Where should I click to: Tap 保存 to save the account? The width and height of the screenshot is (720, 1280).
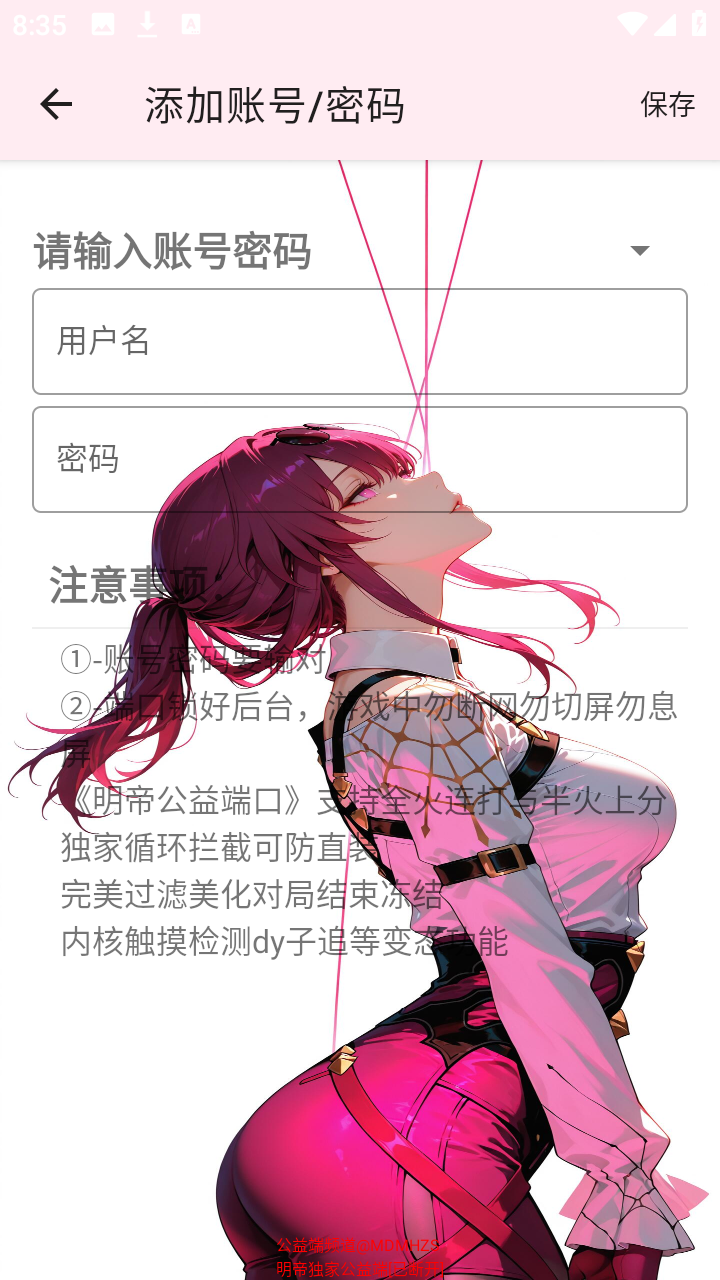[667, 104]
